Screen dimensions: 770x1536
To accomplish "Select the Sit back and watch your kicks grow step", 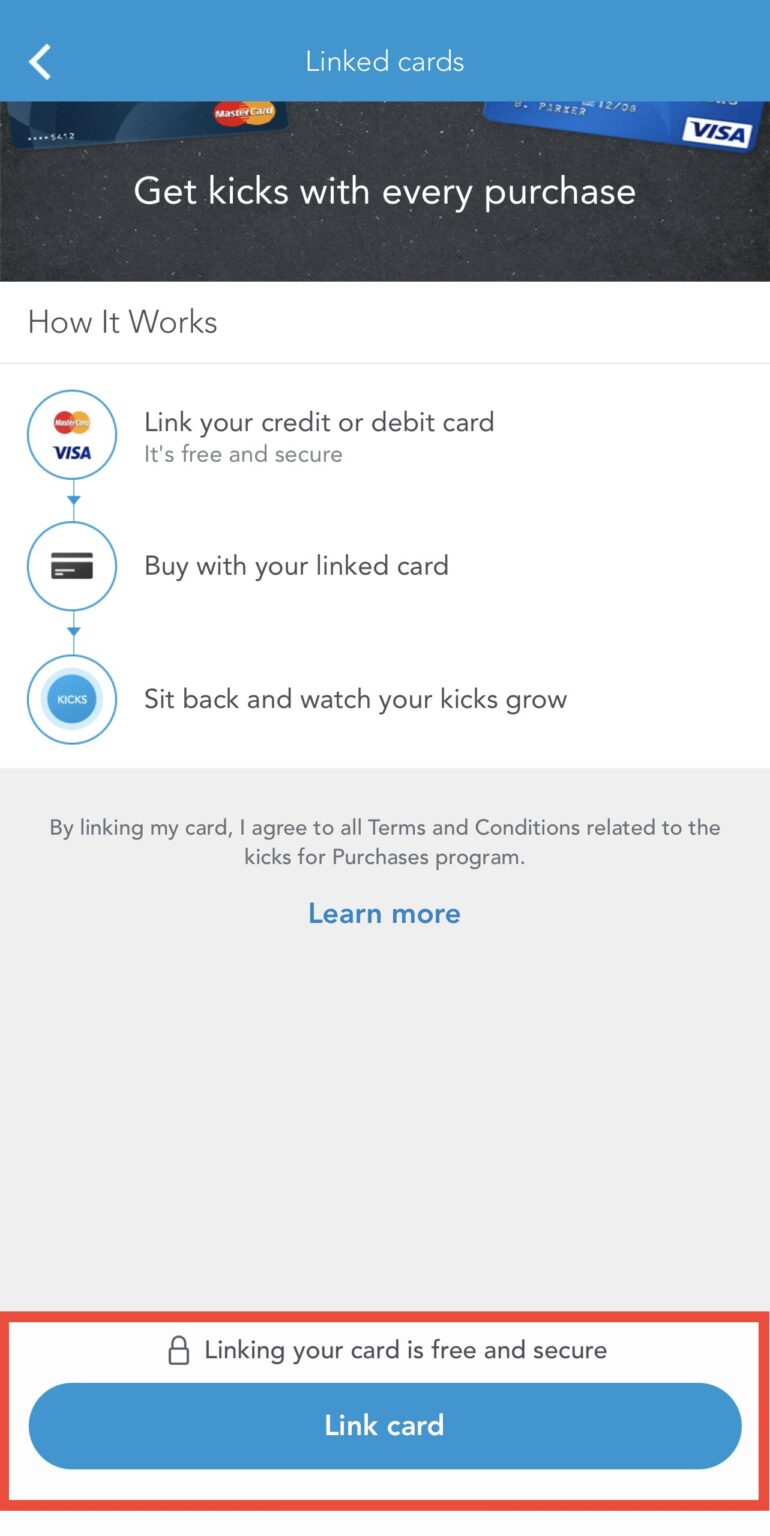I will click(x=355, y=698).
